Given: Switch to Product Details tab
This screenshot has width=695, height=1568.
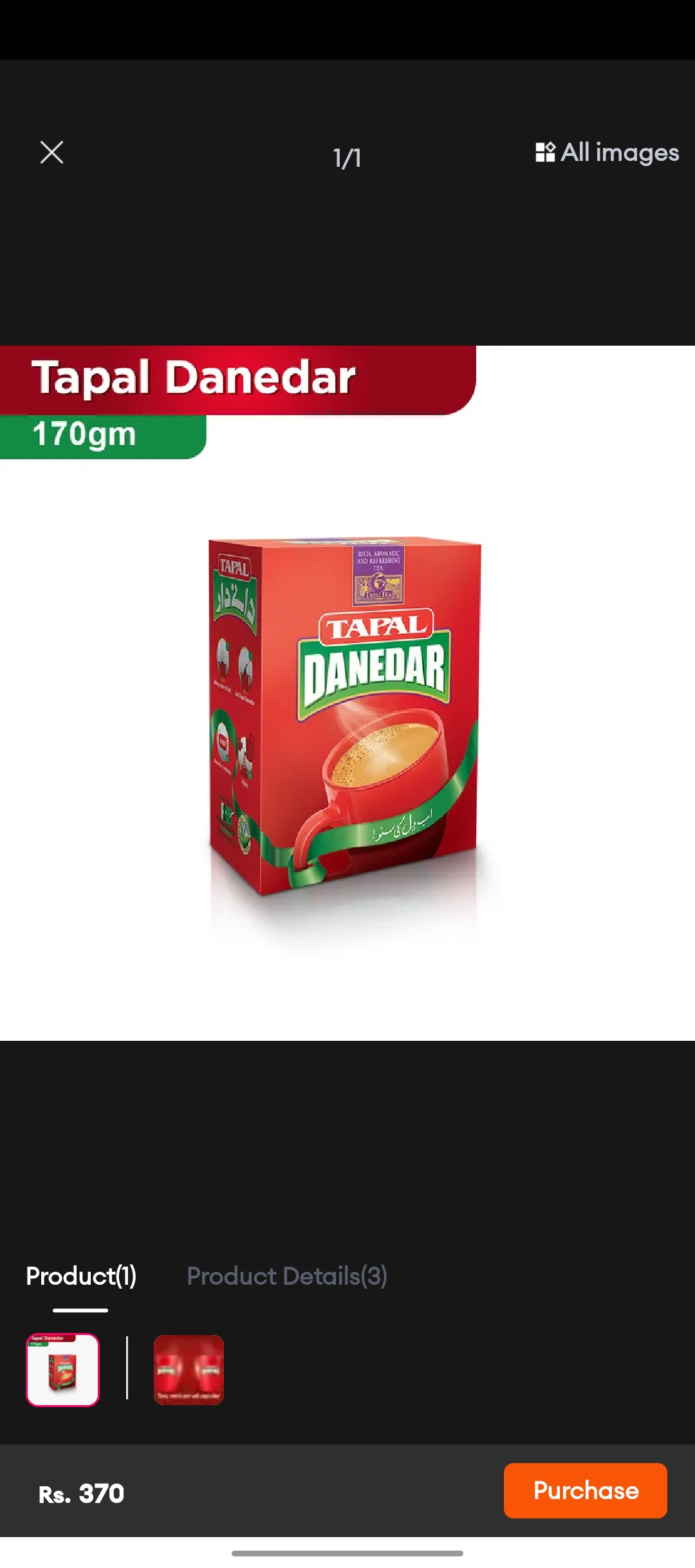Looking at the screenshot, I should pos(287,1276).
